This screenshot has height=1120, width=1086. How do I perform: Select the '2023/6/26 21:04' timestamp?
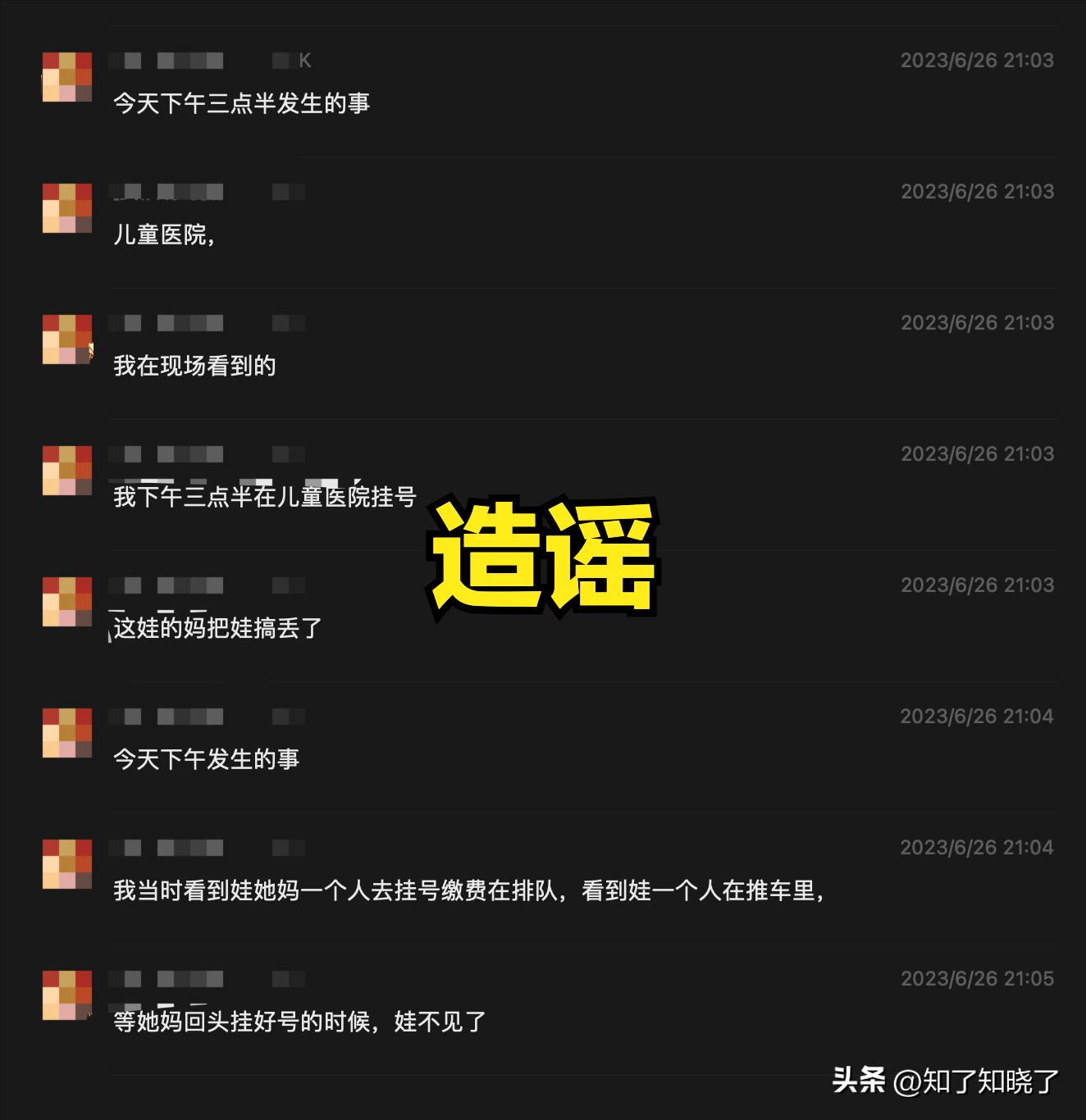click(978, 713)
